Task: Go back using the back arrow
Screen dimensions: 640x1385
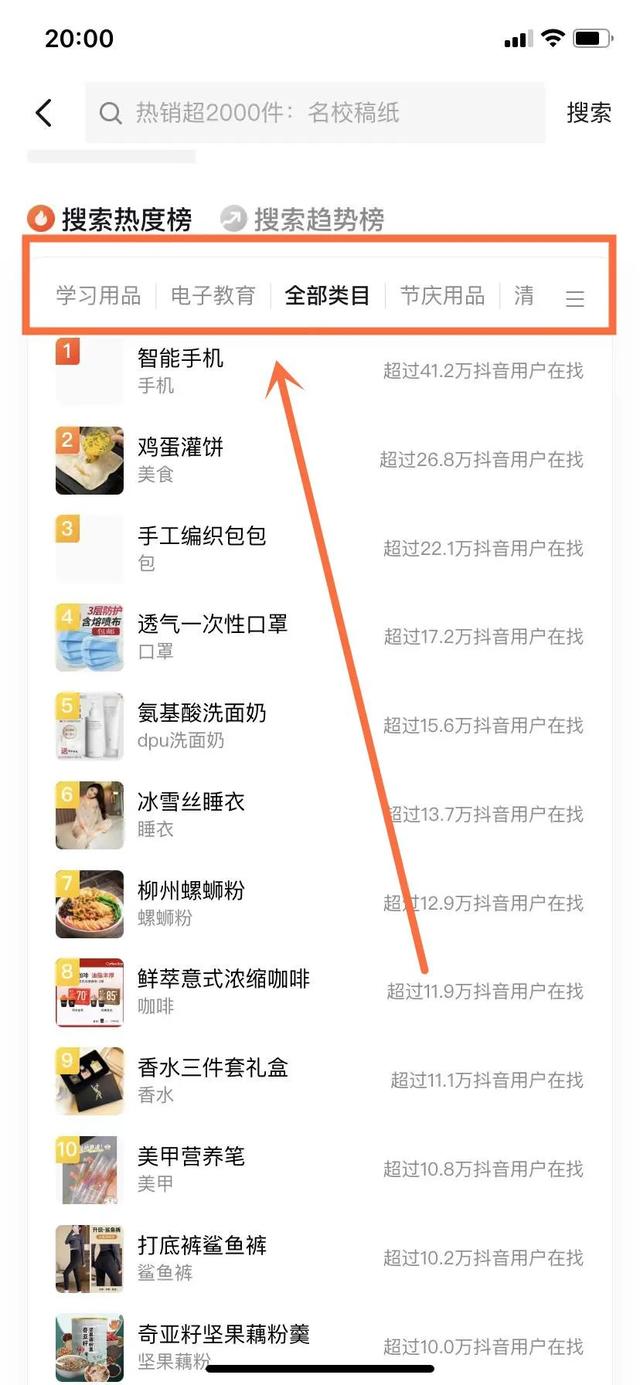Action: [x=44, y=113]
